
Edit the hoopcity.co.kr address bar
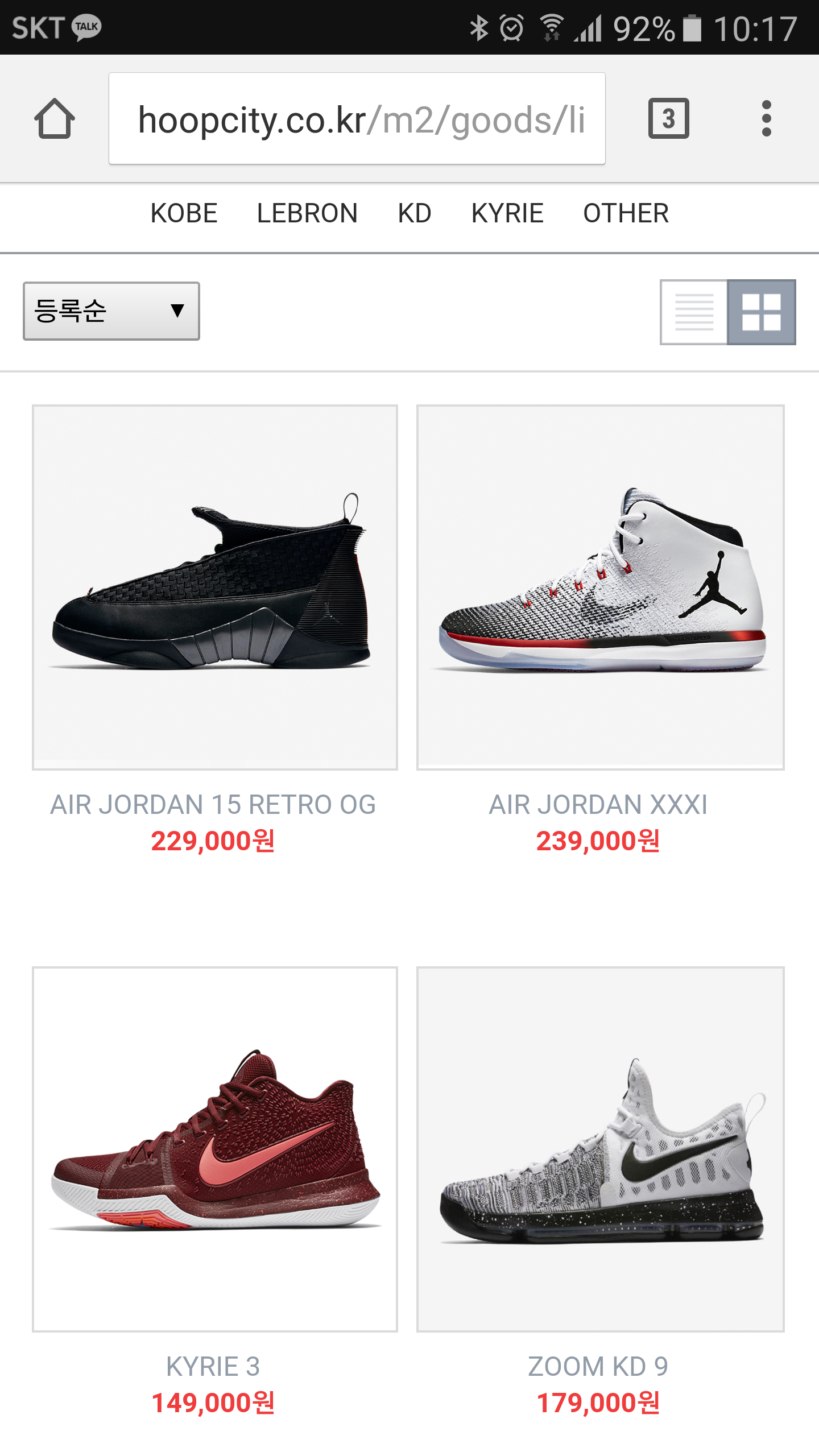coord(357,118)
